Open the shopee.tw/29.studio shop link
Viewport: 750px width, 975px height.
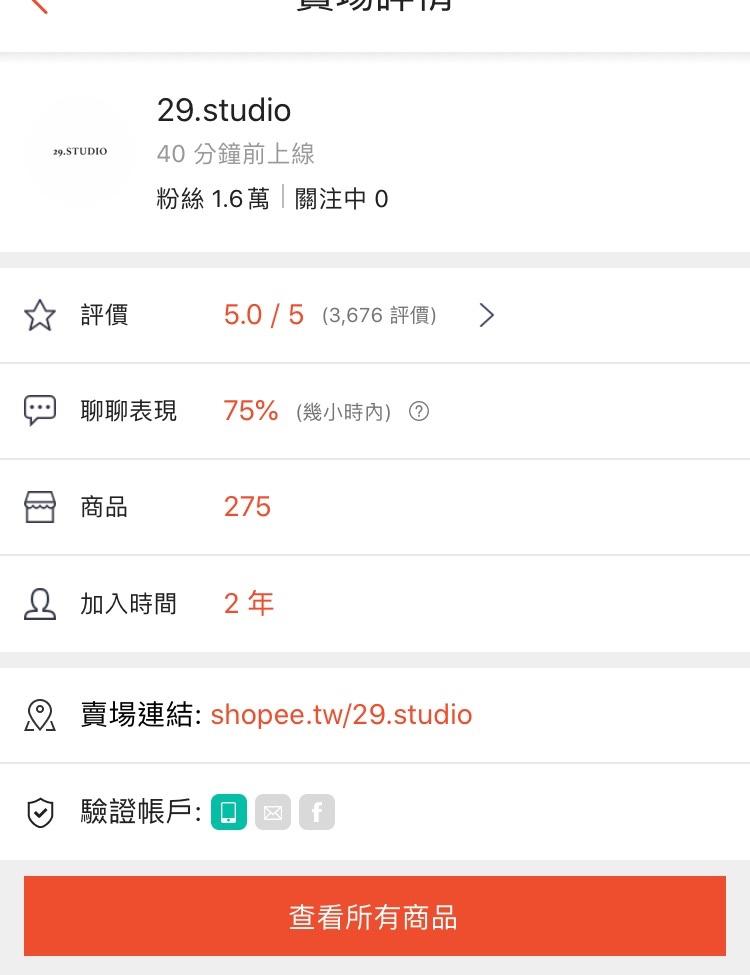[341, 715]
